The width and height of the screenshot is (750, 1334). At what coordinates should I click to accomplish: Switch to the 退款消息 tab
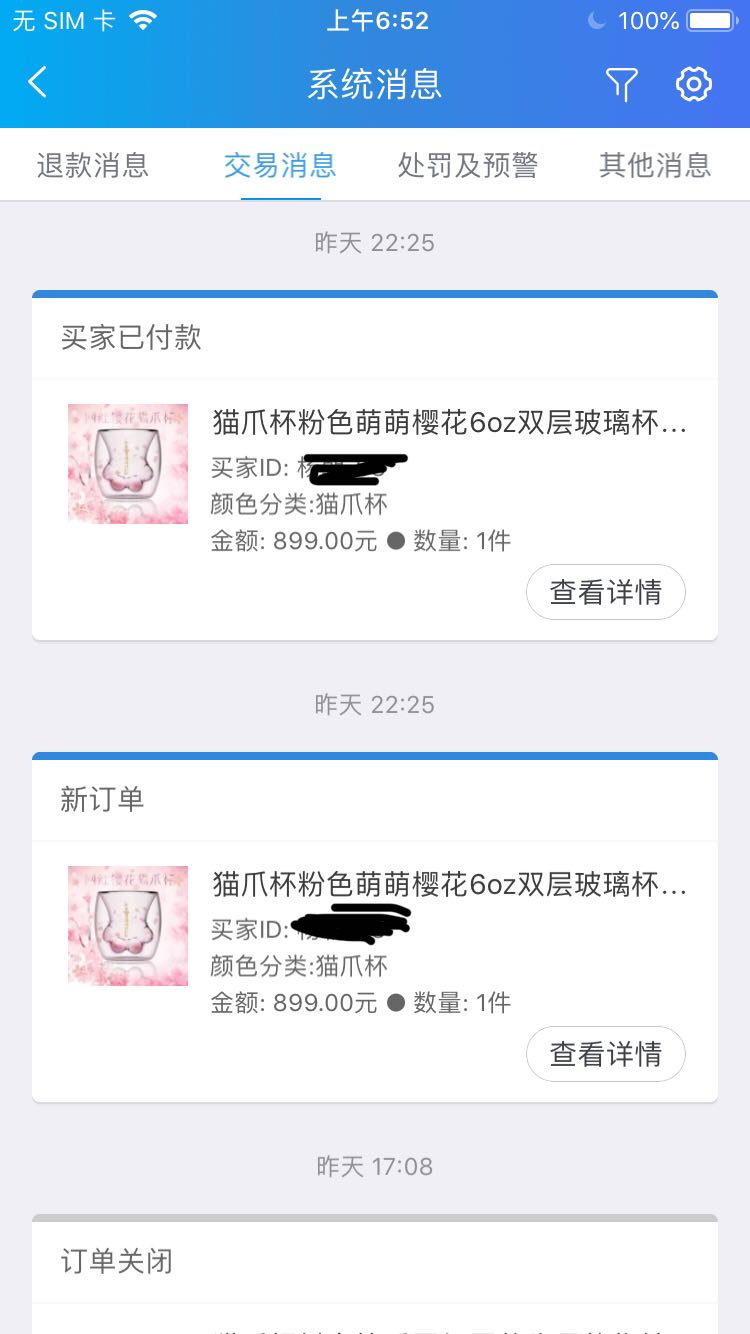coord(95,165)
